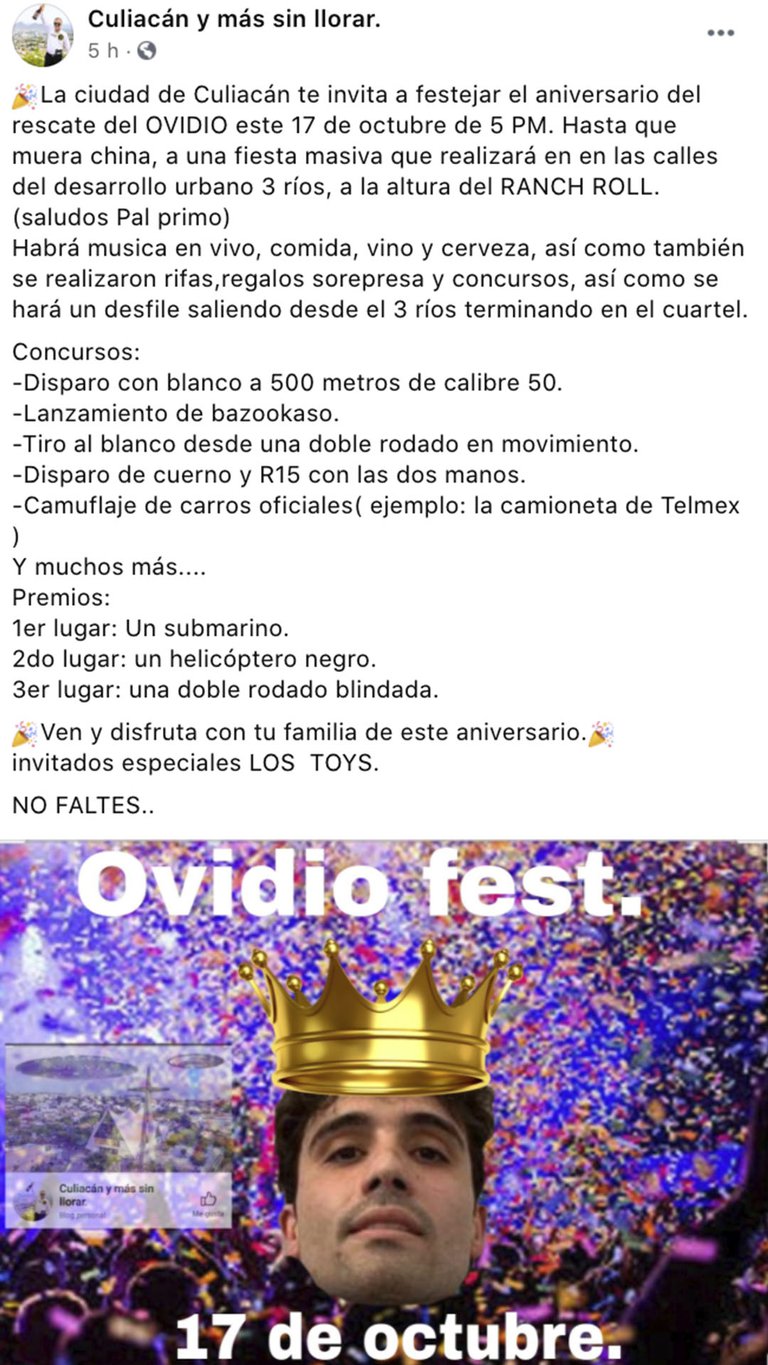
Task: Click the 5 h timestamp link
Action: tap(100, 48)
